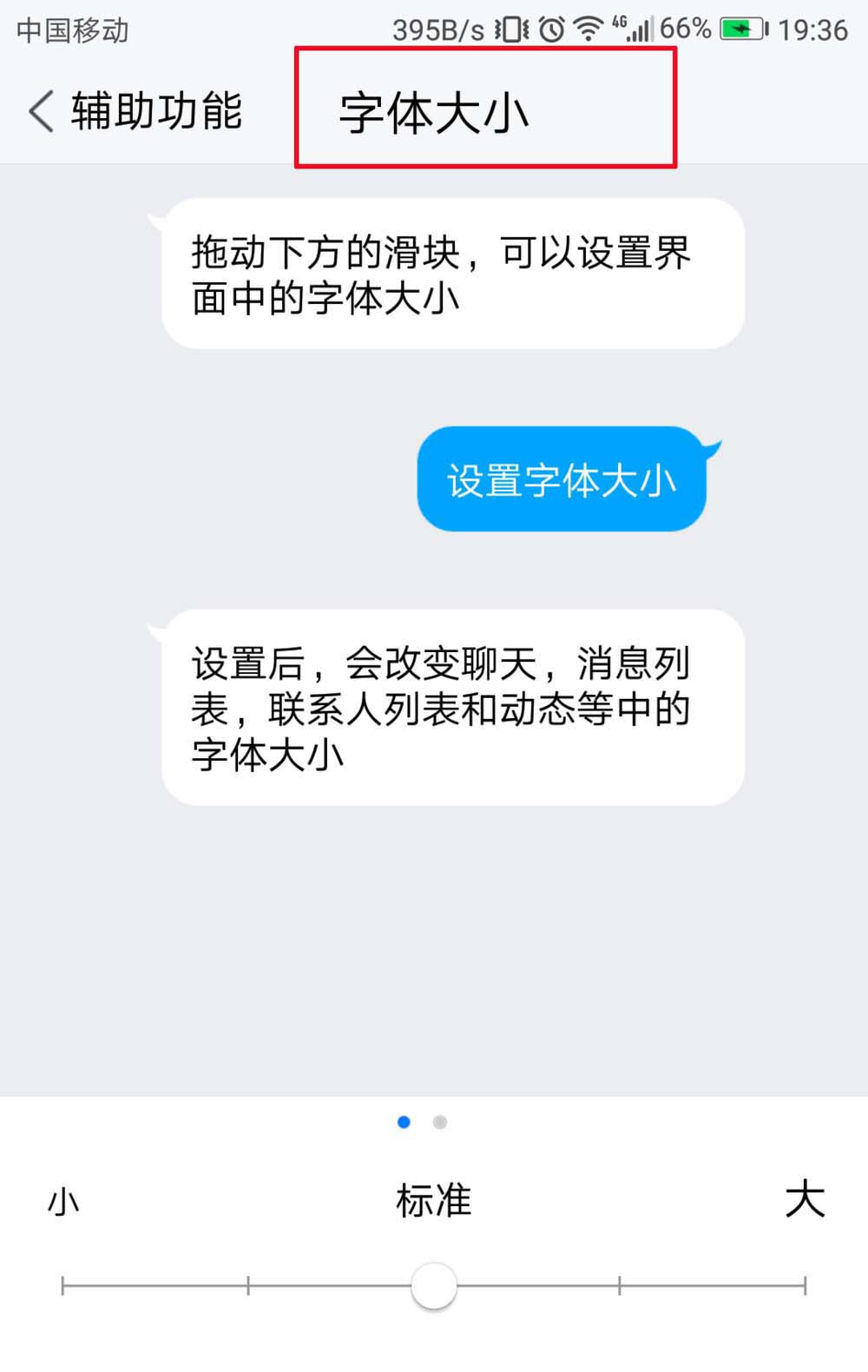Tap 辅助功能 to go back
This screenshot has height=1372, width=868.
[x=156, y=109]
